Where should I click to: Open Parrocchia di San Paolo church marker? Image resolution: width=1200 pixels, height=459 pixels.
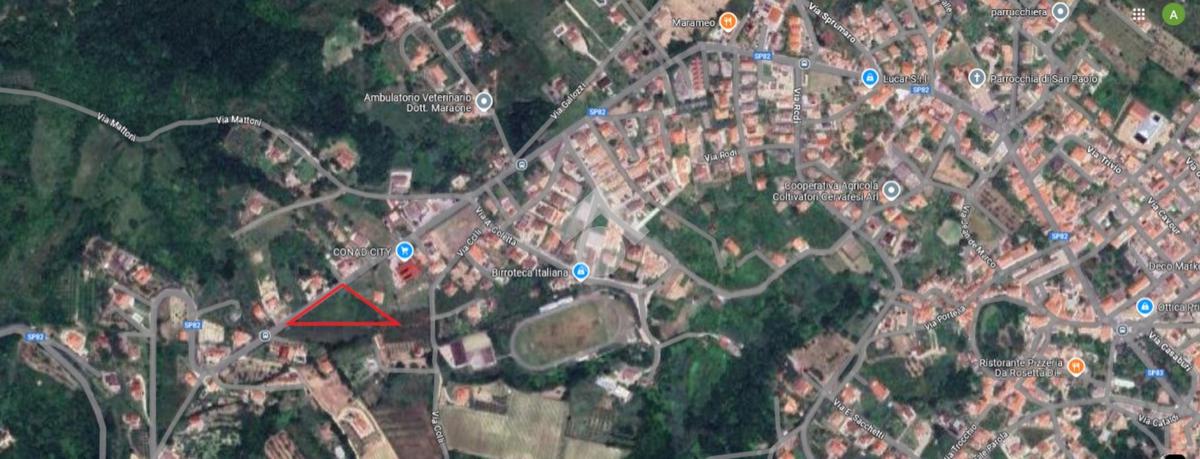pos(977,77)
